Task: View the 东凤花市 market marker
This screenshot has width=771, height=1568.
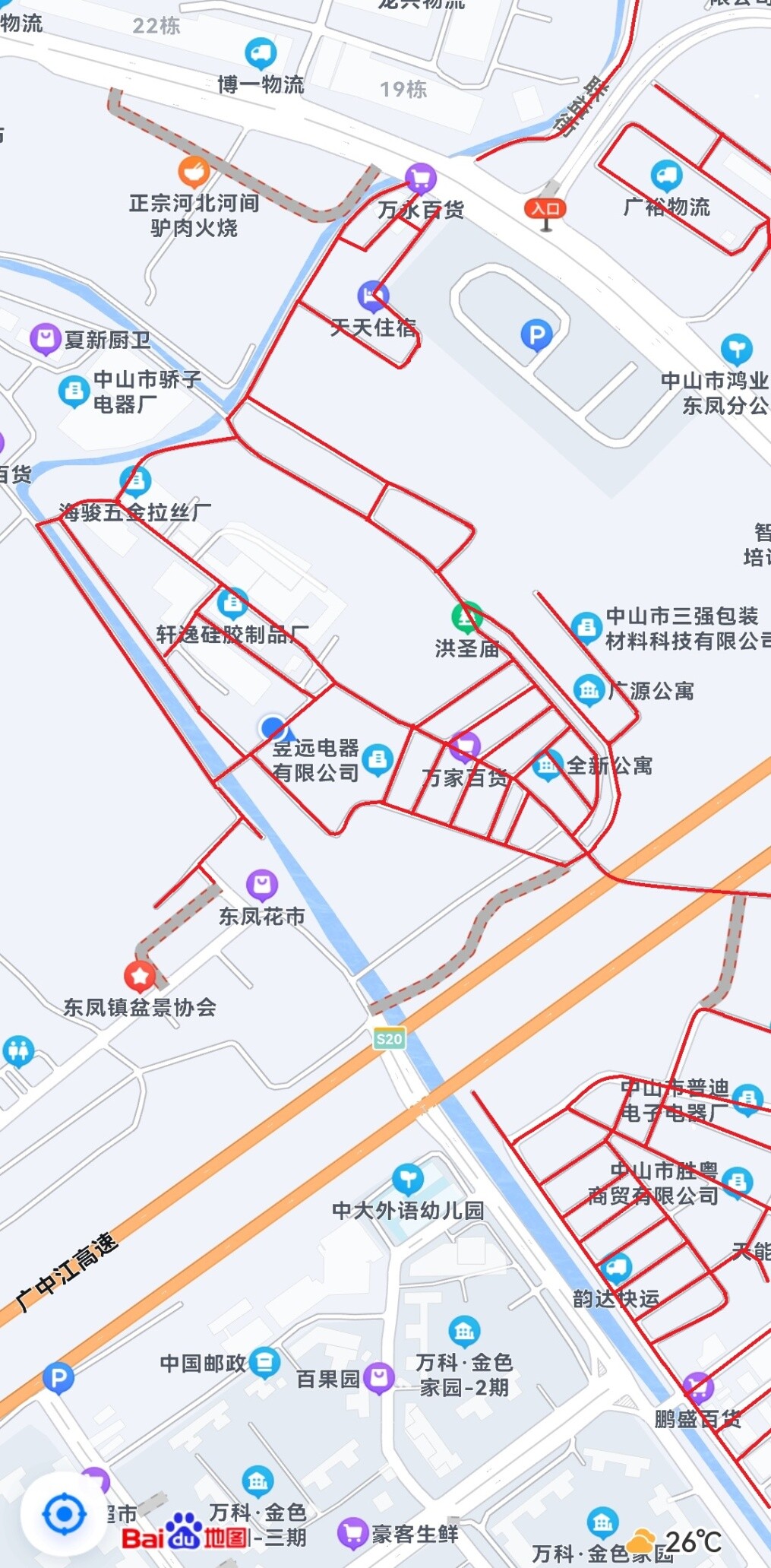Action: (262, 885)
